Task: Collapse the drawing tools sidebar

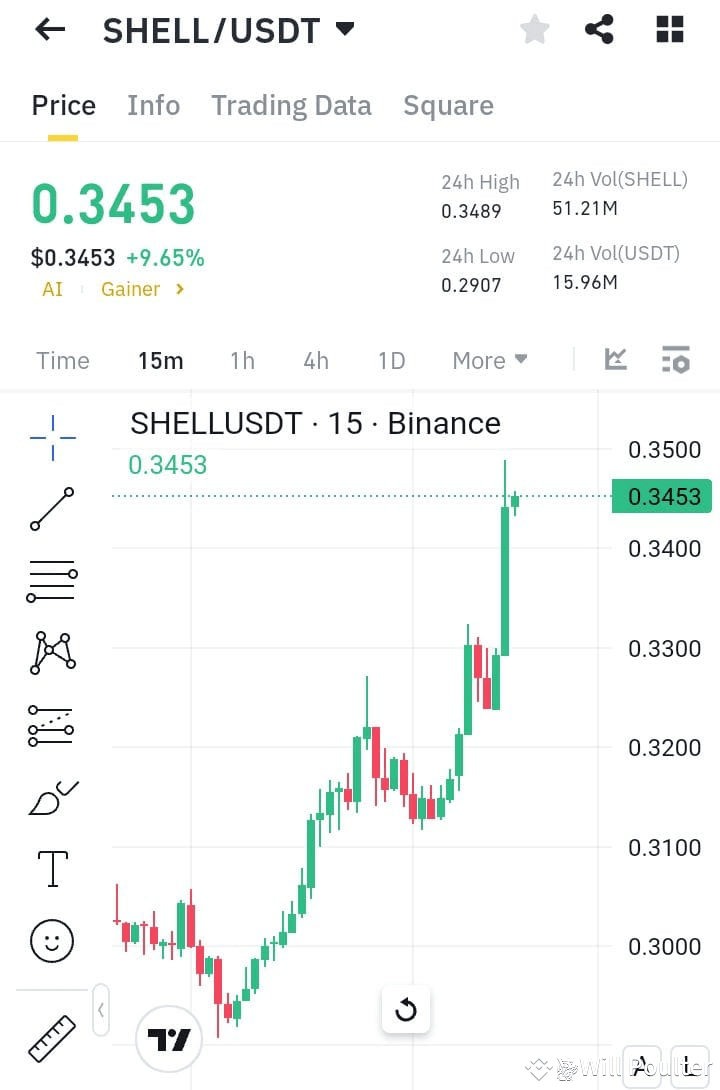Action: (100, 1010)
